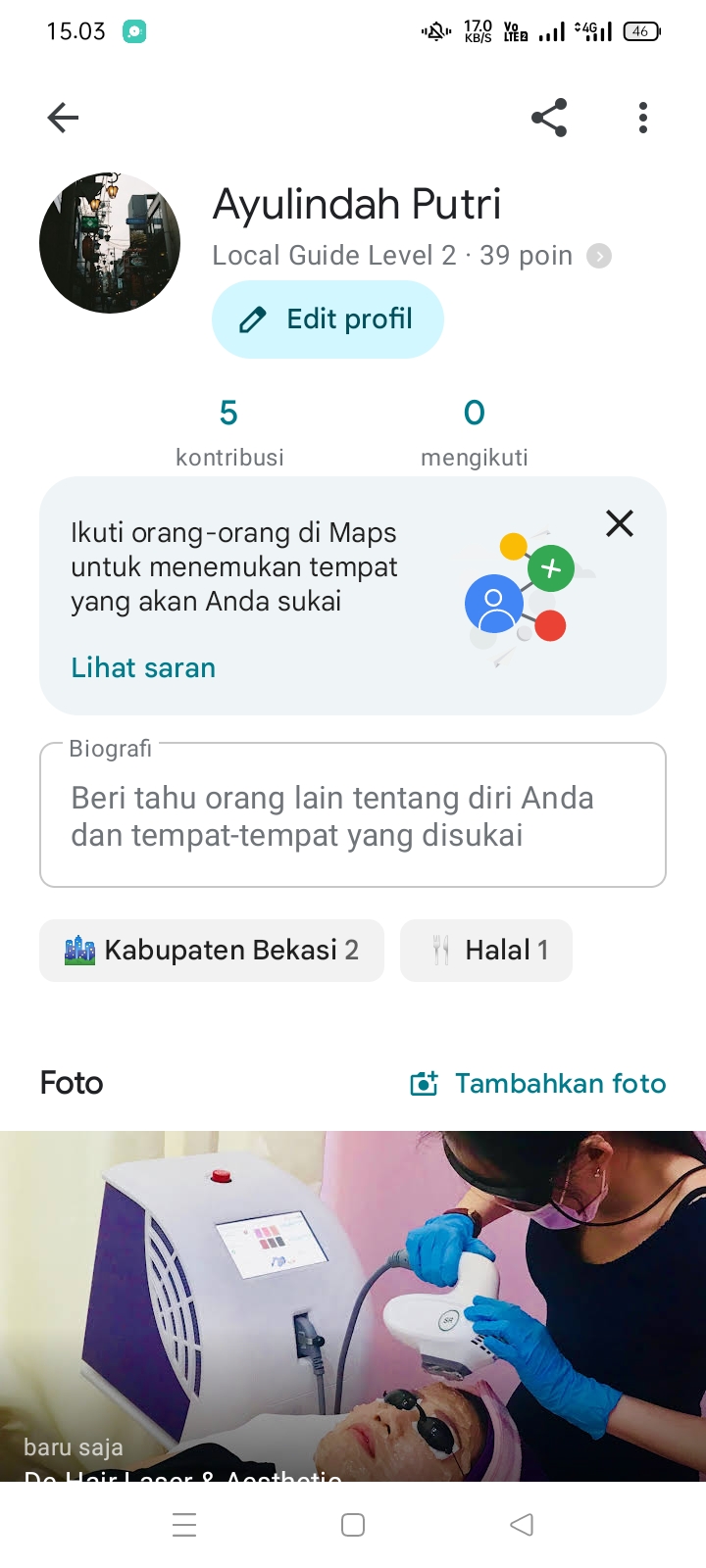The width and height of the screenshot is (706, 1568).
Task: Dismiss the follow people suggestion card
Action: click(x=620, y=523)
